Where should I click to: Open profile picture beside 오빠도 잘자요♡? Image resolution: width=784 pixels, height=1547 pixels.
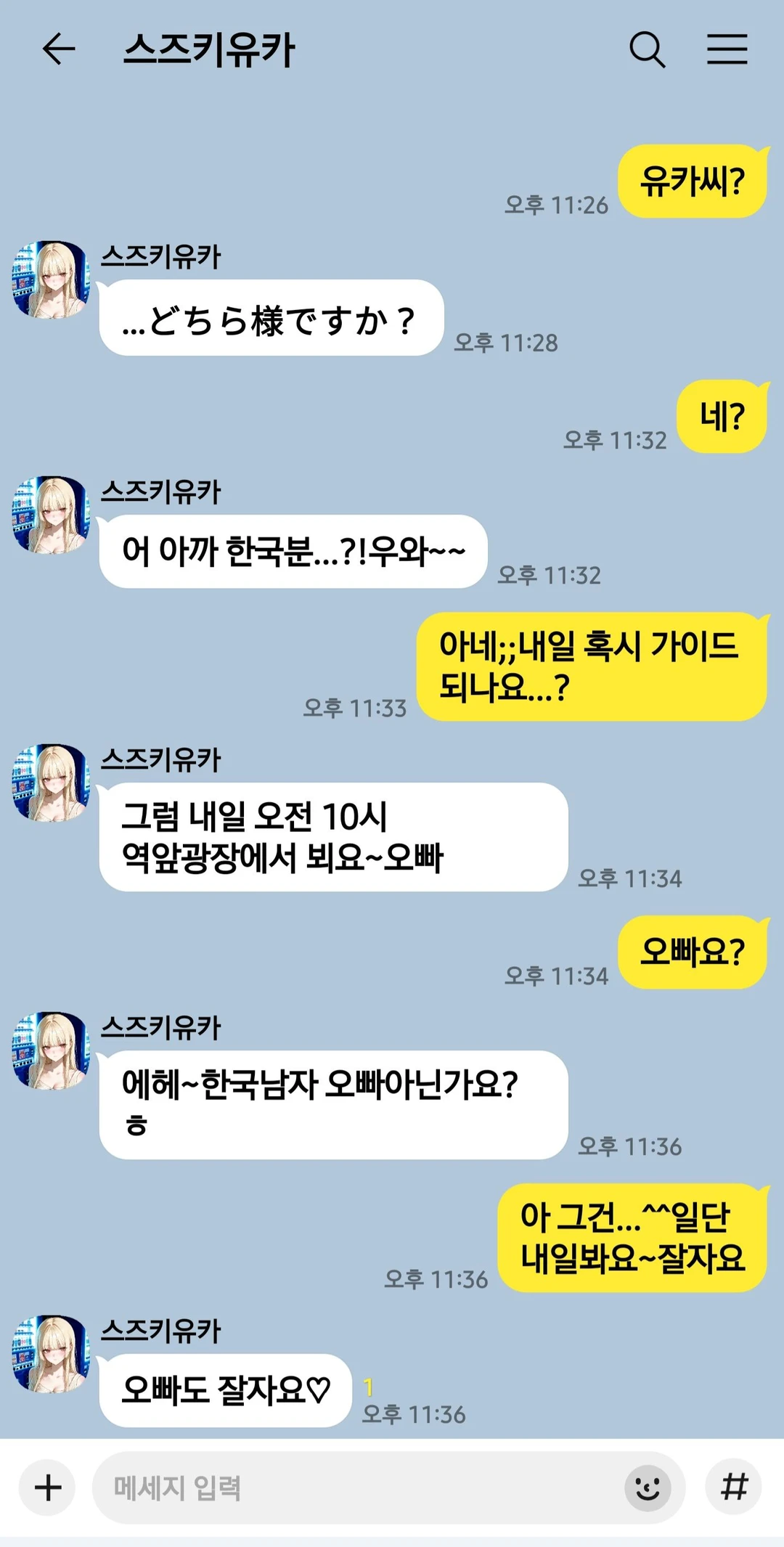(50, 1354)
